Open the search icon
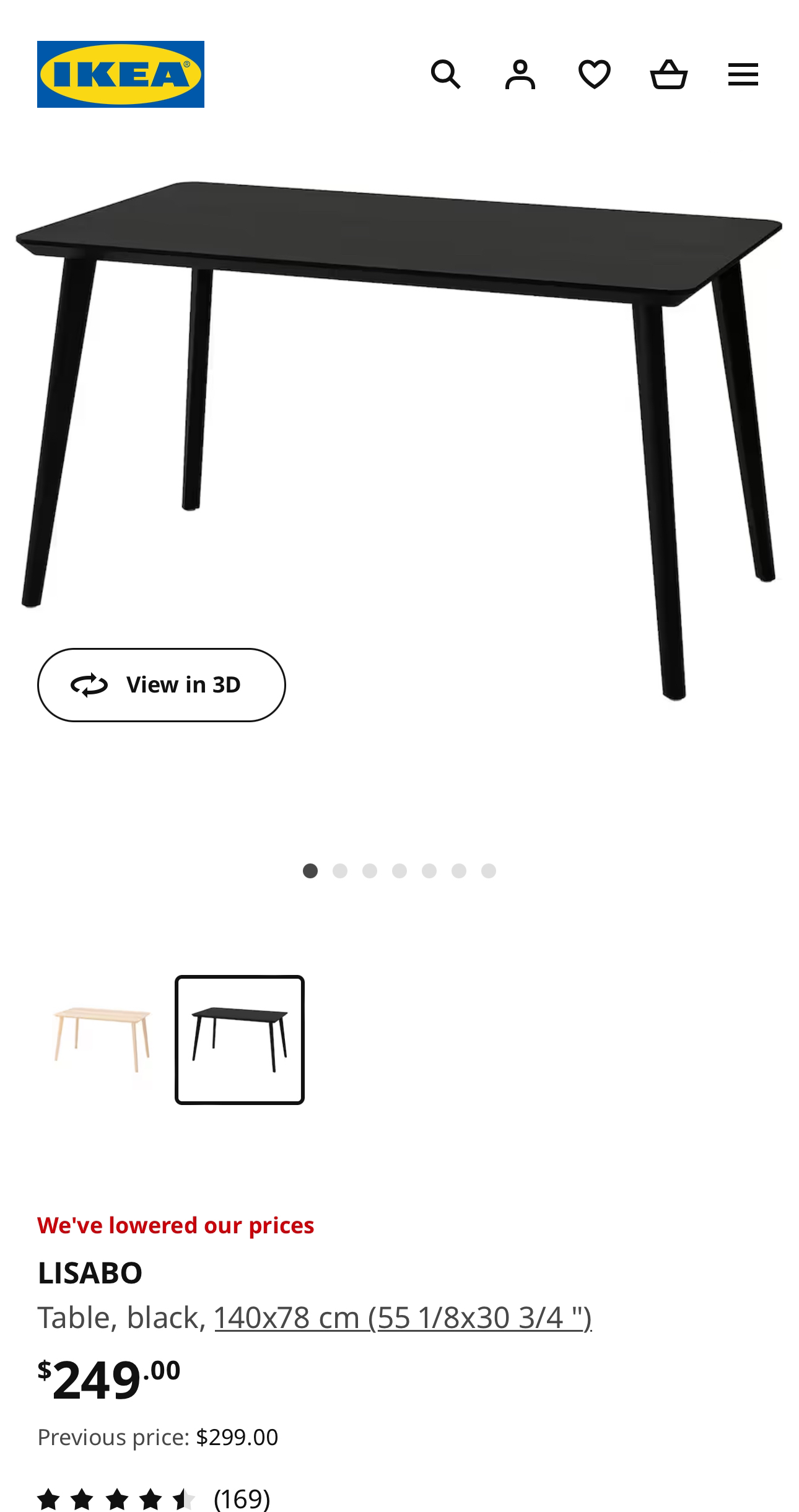This screenshot has width=799, height=1512. (x=445, y=75)
